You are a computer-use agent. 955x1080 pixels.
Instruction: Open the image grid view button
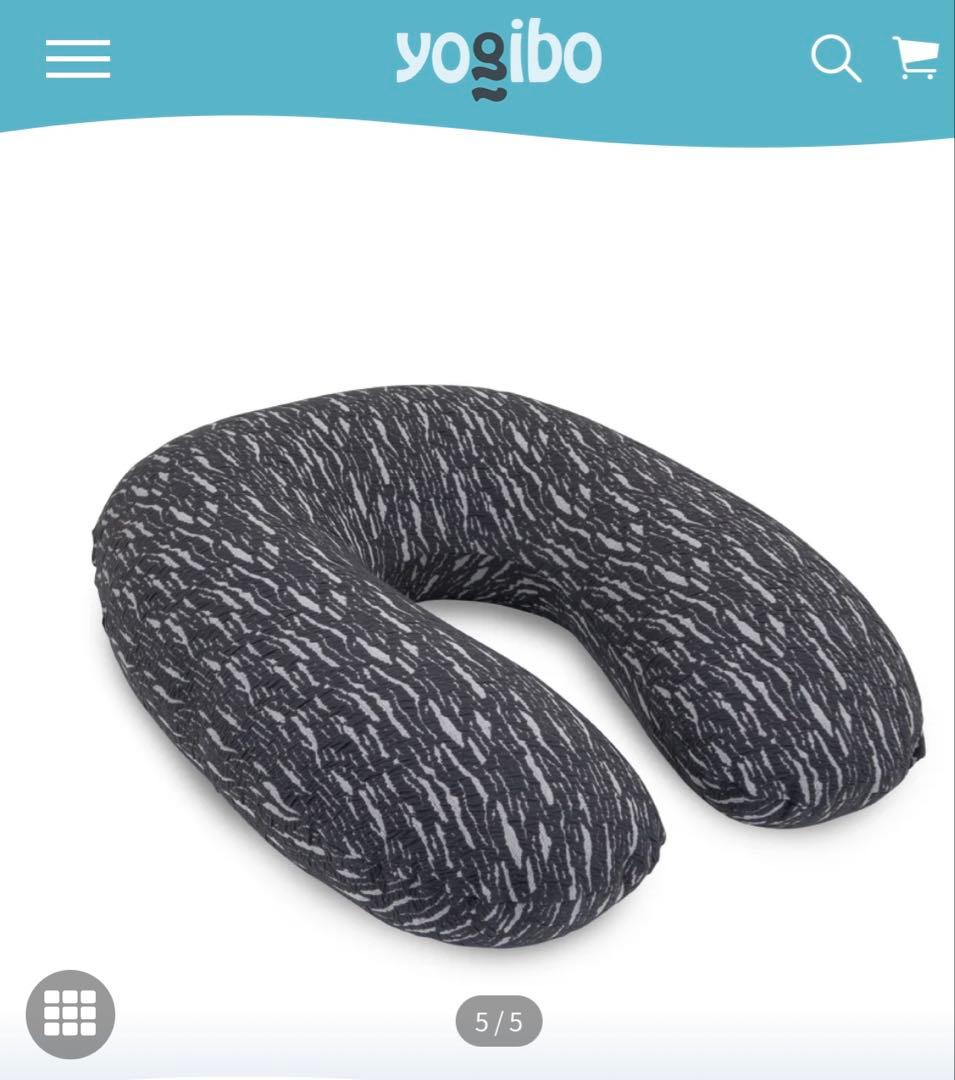pyautogui.click(x=70, y=1015)
